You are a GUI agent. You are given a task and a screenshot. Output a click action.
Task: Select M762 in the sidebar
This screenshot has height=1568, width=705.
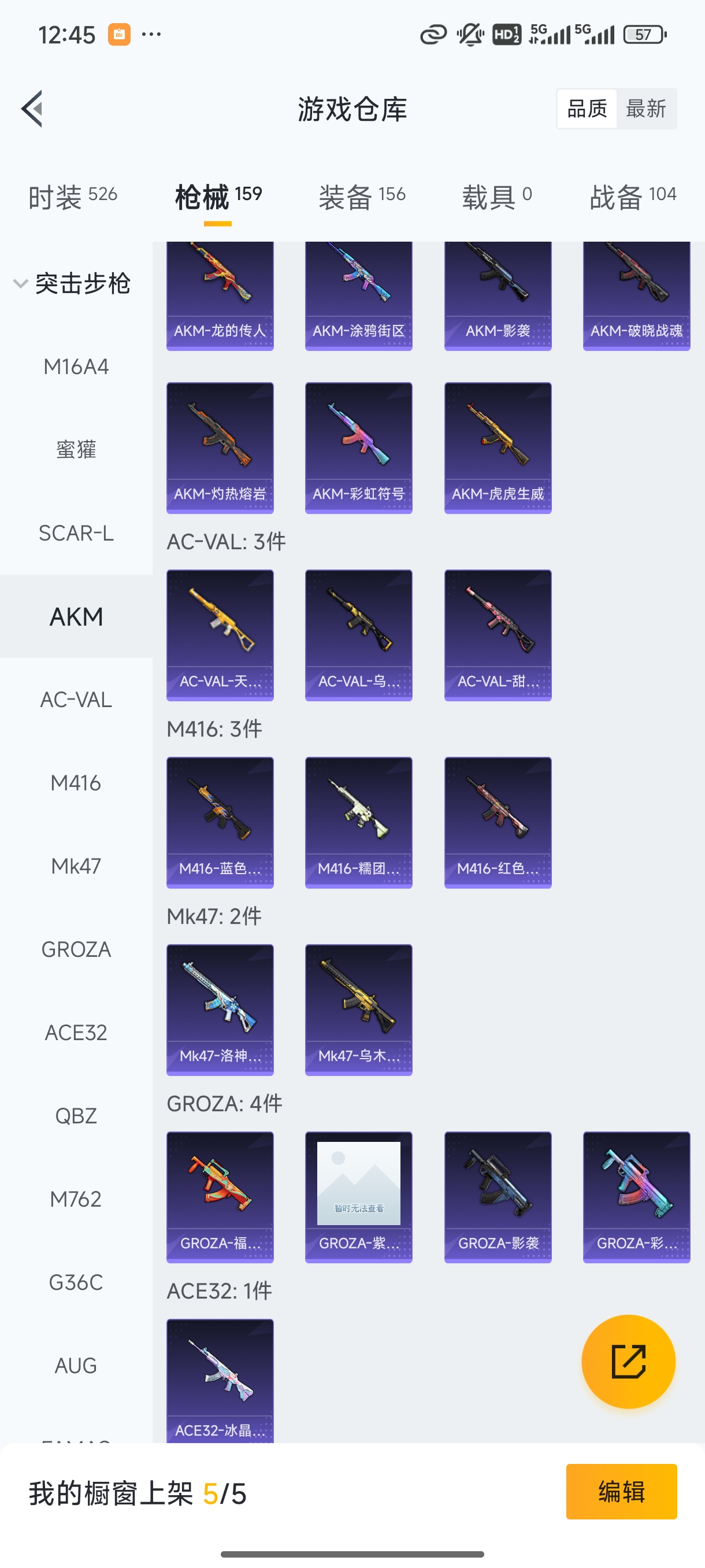[76, 1199]
